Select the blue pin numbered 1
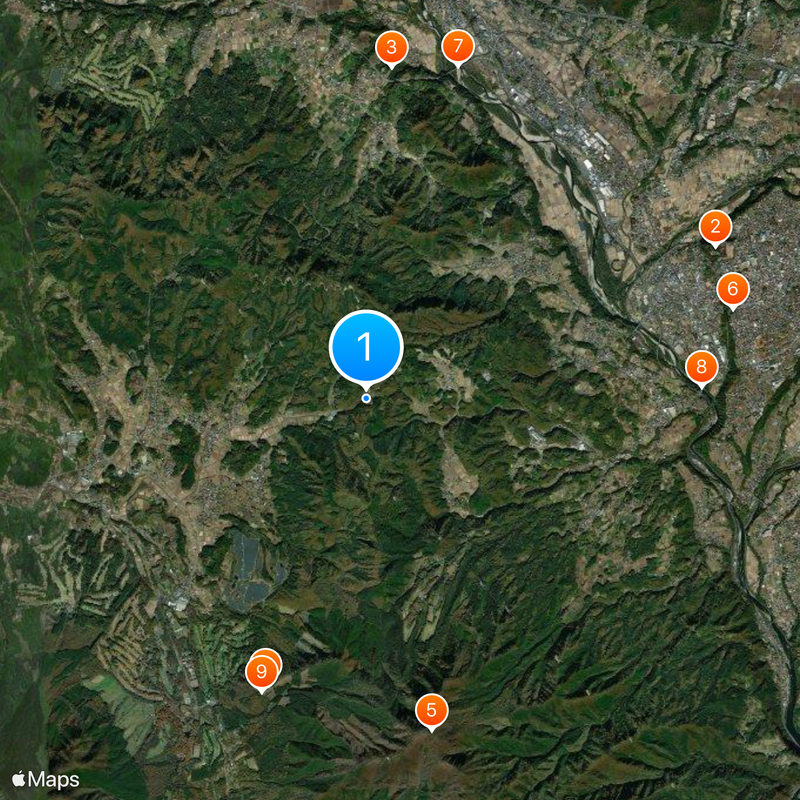Image resolution: width=800 pixels, height=800 pixels. [x=365, y=347]
